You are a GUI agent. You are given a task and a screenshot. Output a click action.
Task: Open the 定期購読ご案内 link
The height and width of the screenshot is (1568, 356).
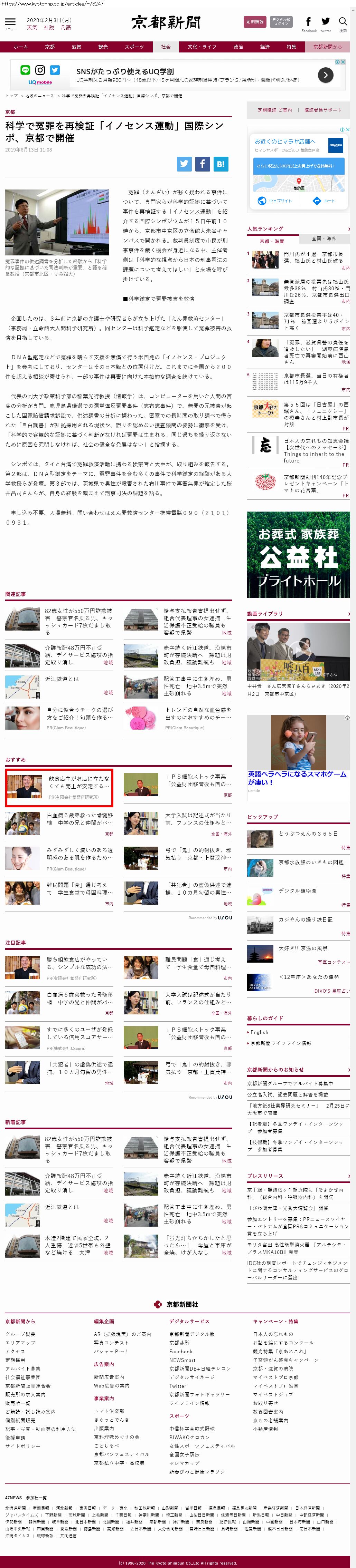274,110
